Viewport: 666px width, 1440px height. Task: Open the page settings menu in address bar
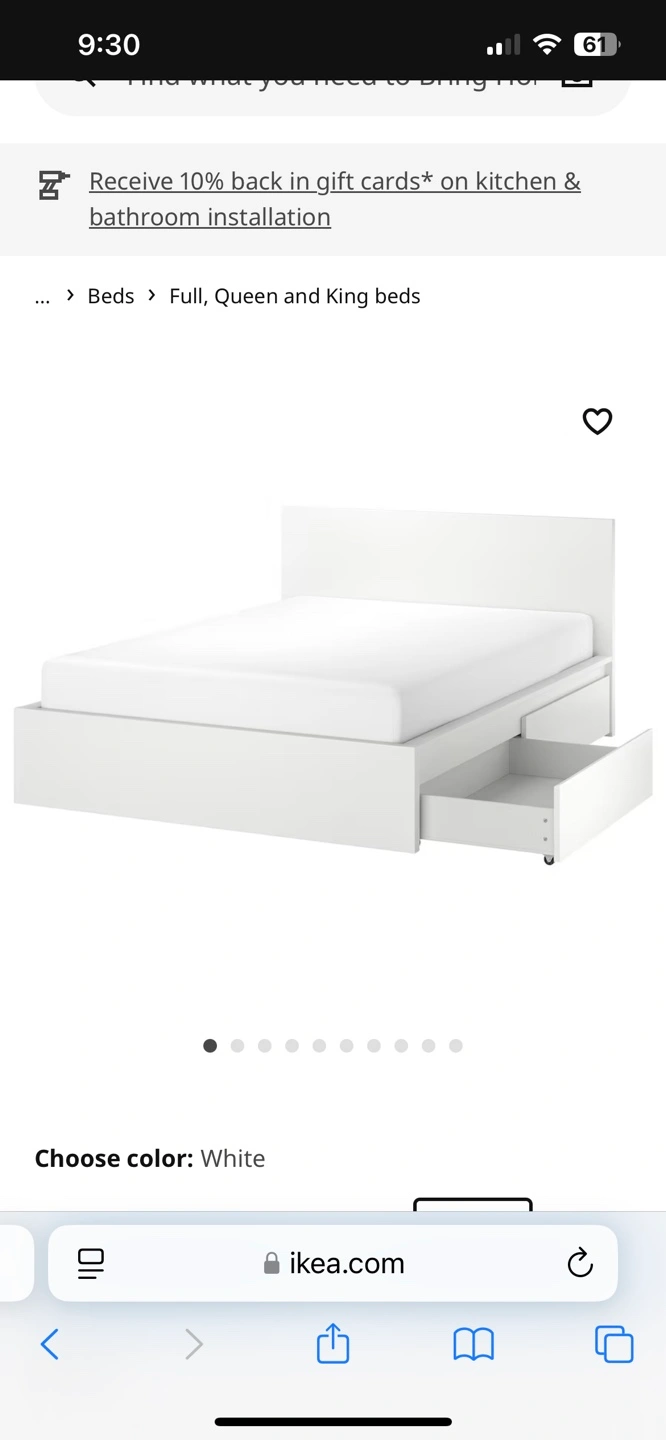tap(91, 1263)
